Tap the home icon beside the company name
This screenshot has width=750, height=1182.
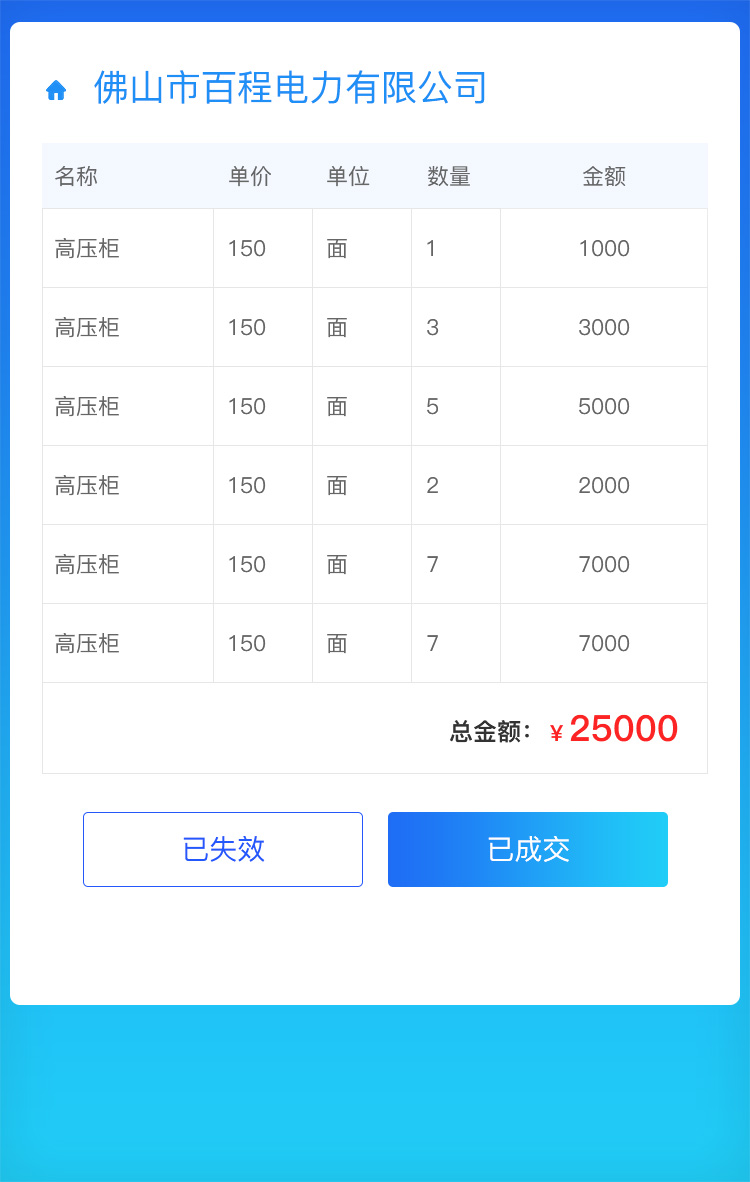[56, 90]
